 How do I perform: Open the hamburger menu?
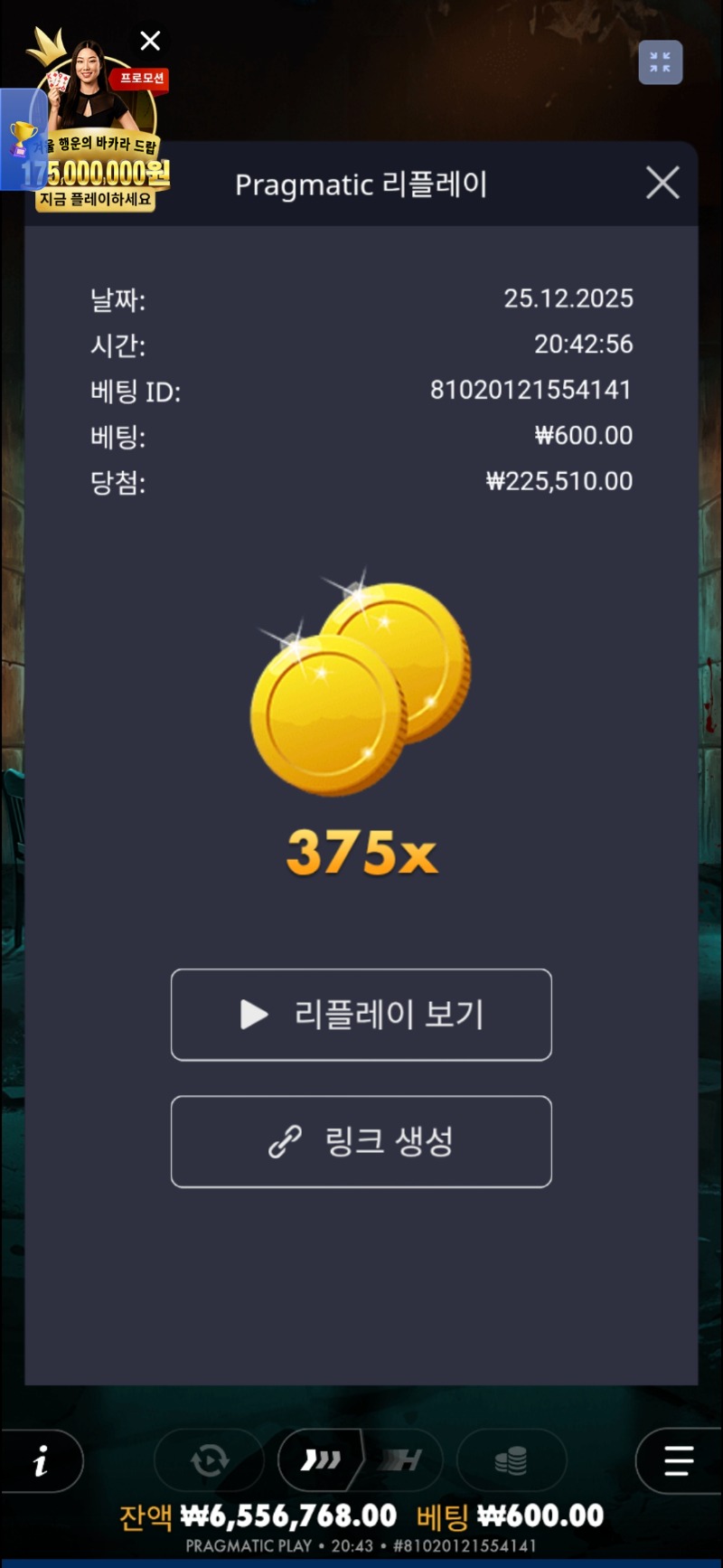(x=678, y=1460)
